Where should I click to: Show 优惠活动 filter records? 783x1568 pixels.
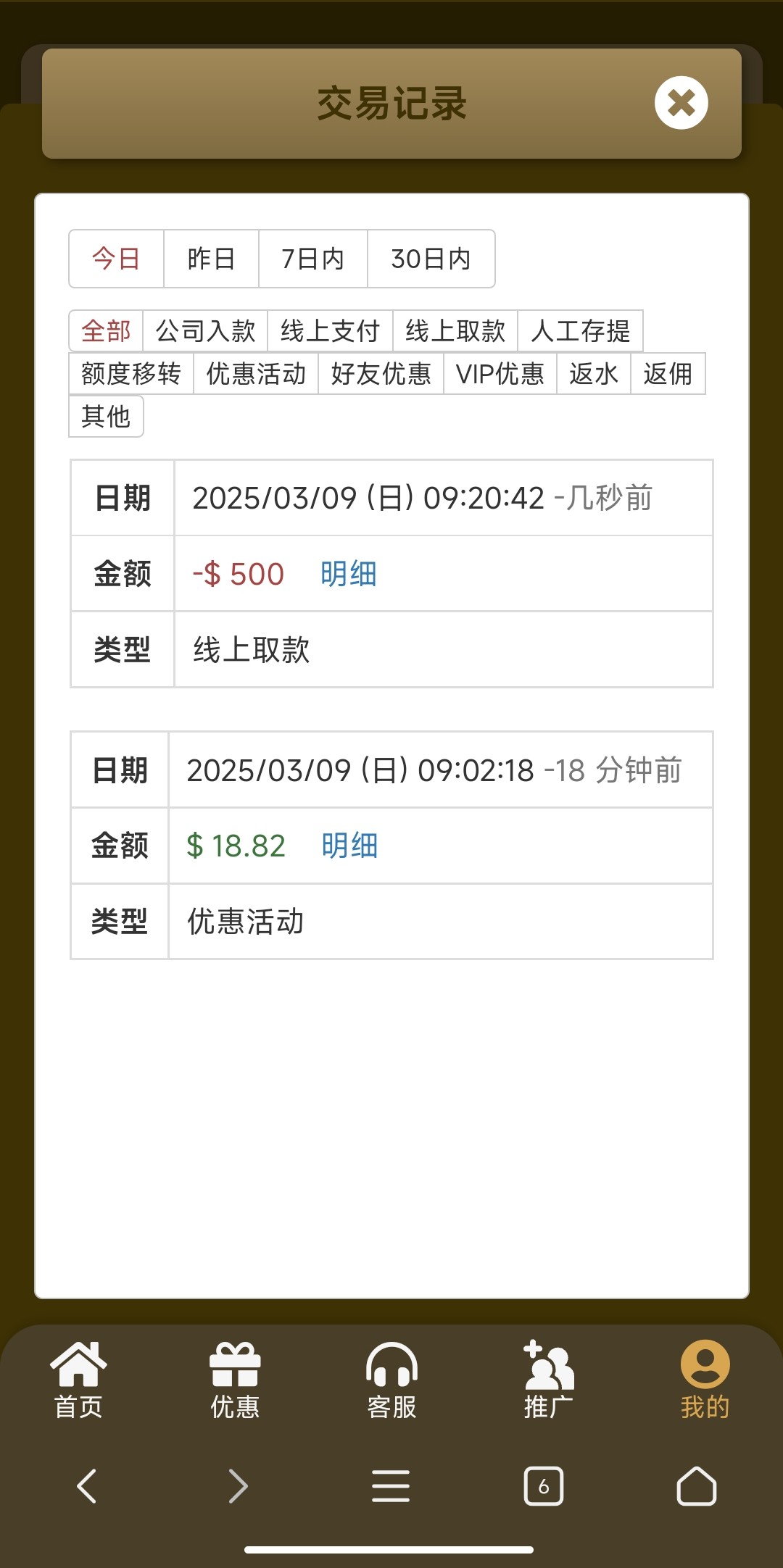[256, 374]
